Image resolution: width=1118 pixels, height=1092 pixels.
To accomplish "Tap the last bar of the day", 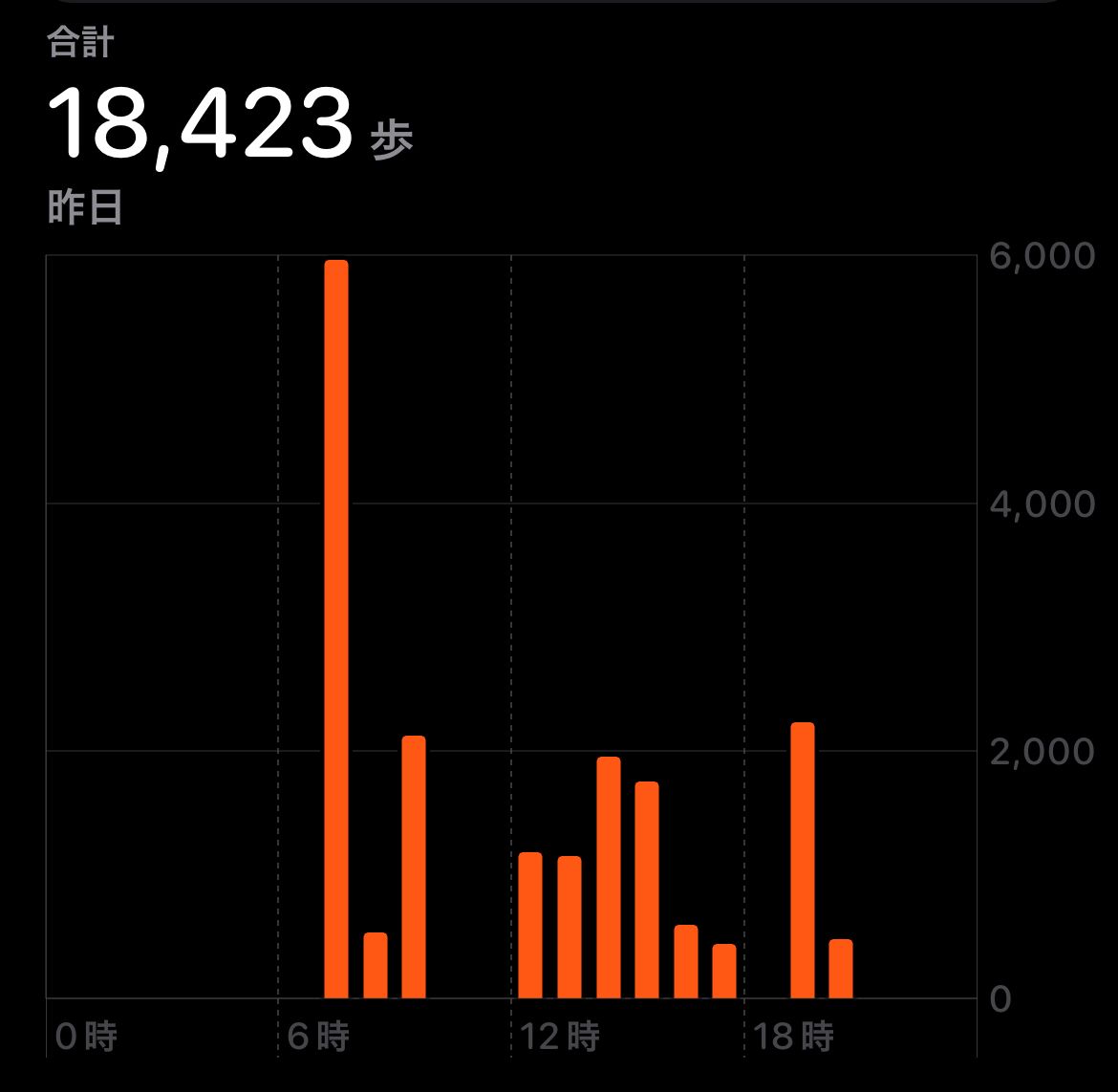I will pyautogui.click(x=841, y=969).
